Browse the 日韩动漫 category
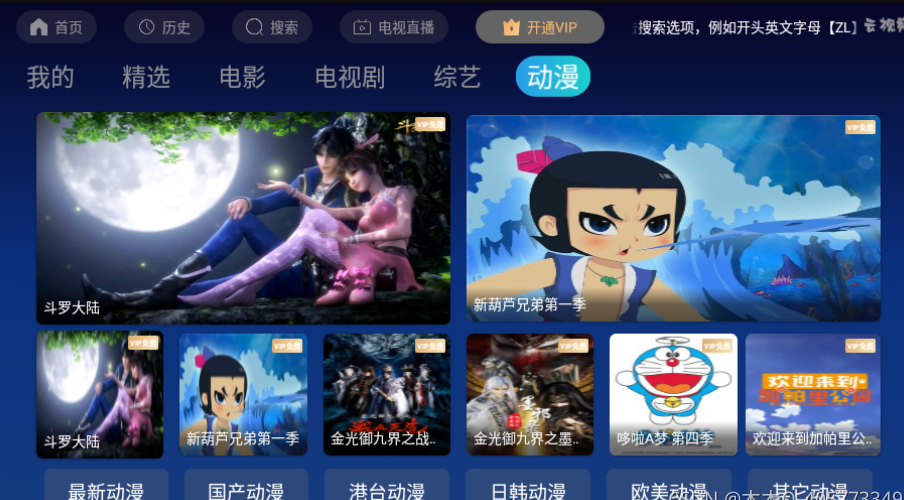Image resolution: width=904 pixels, height=500 pixels. (528, 486)
